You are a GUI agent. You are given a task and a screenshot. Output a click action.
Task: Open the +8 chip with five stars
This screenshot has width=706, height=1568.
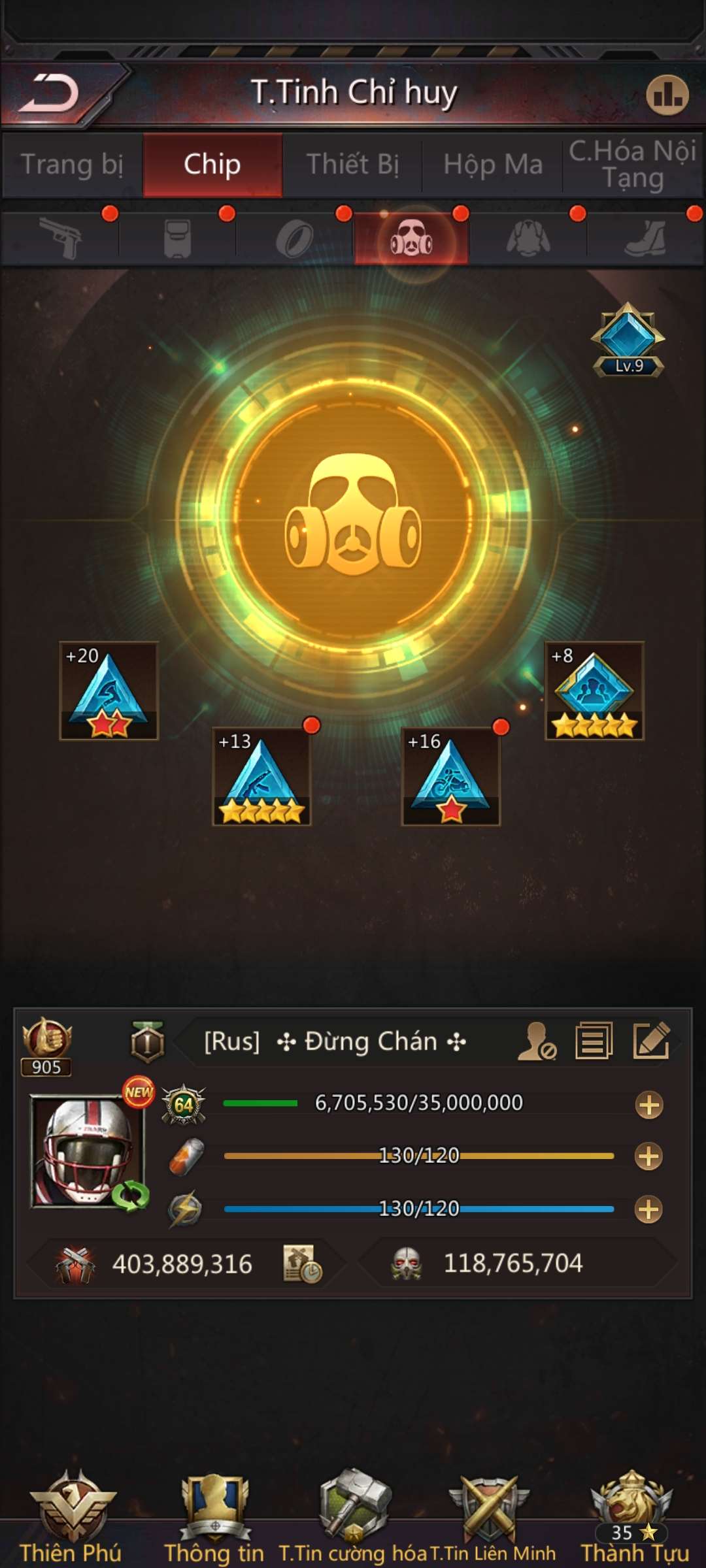594,691
